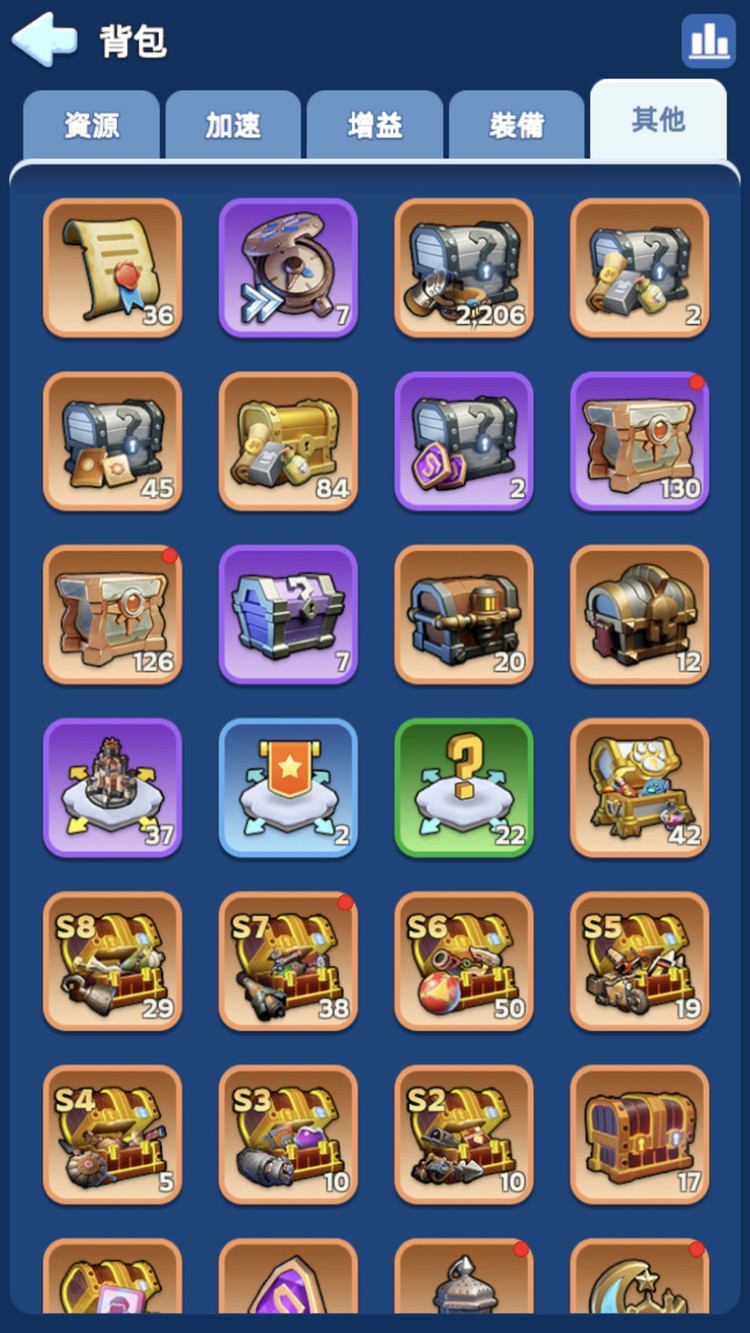The image size is (750, 1333).
Task: Open the 增益 tab
Action: tap(375, 125)
